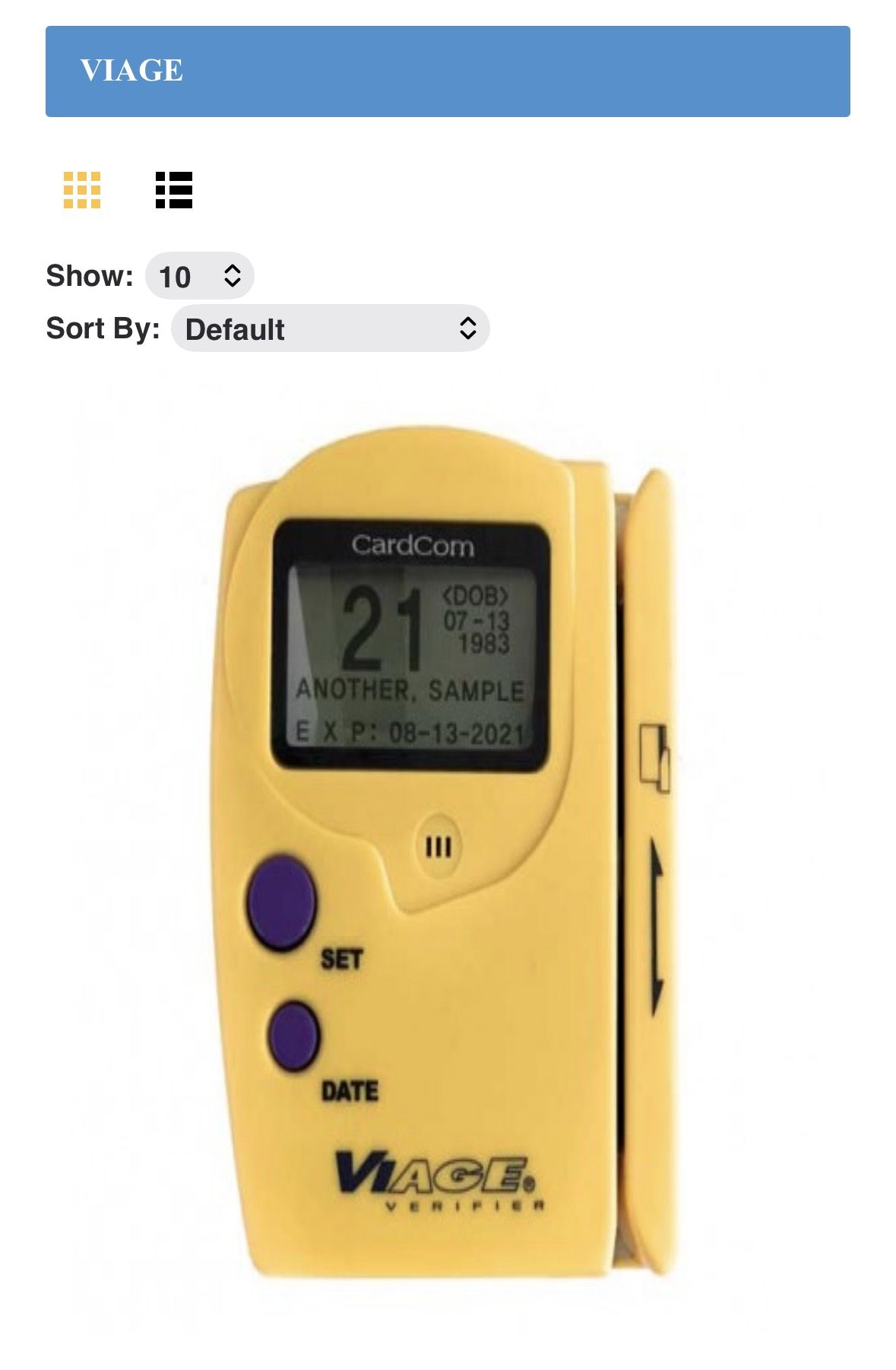Switch to grid view

pos(82,190)
